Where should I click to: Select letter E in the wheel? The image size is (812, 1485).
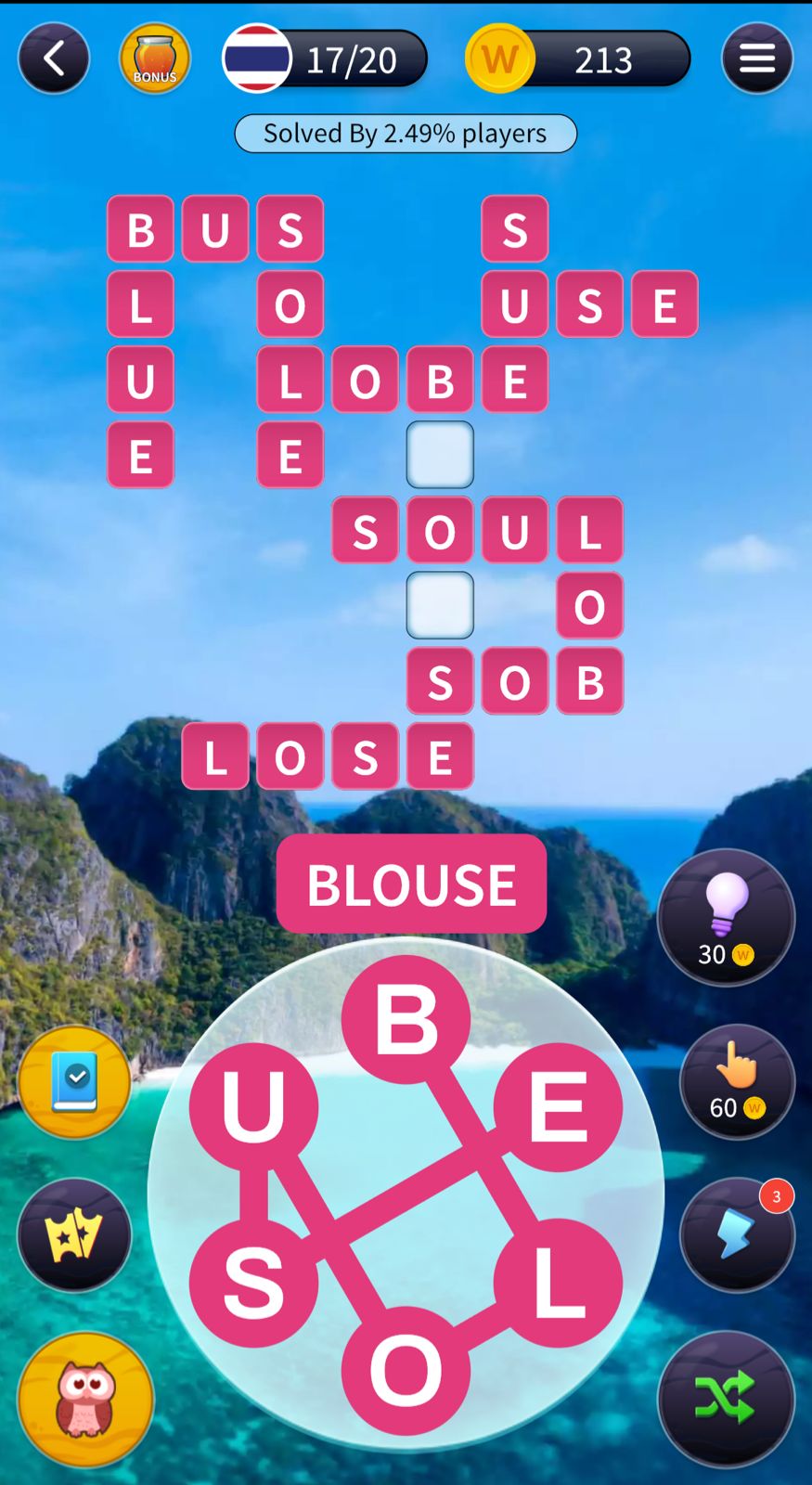click(557, 1106)
